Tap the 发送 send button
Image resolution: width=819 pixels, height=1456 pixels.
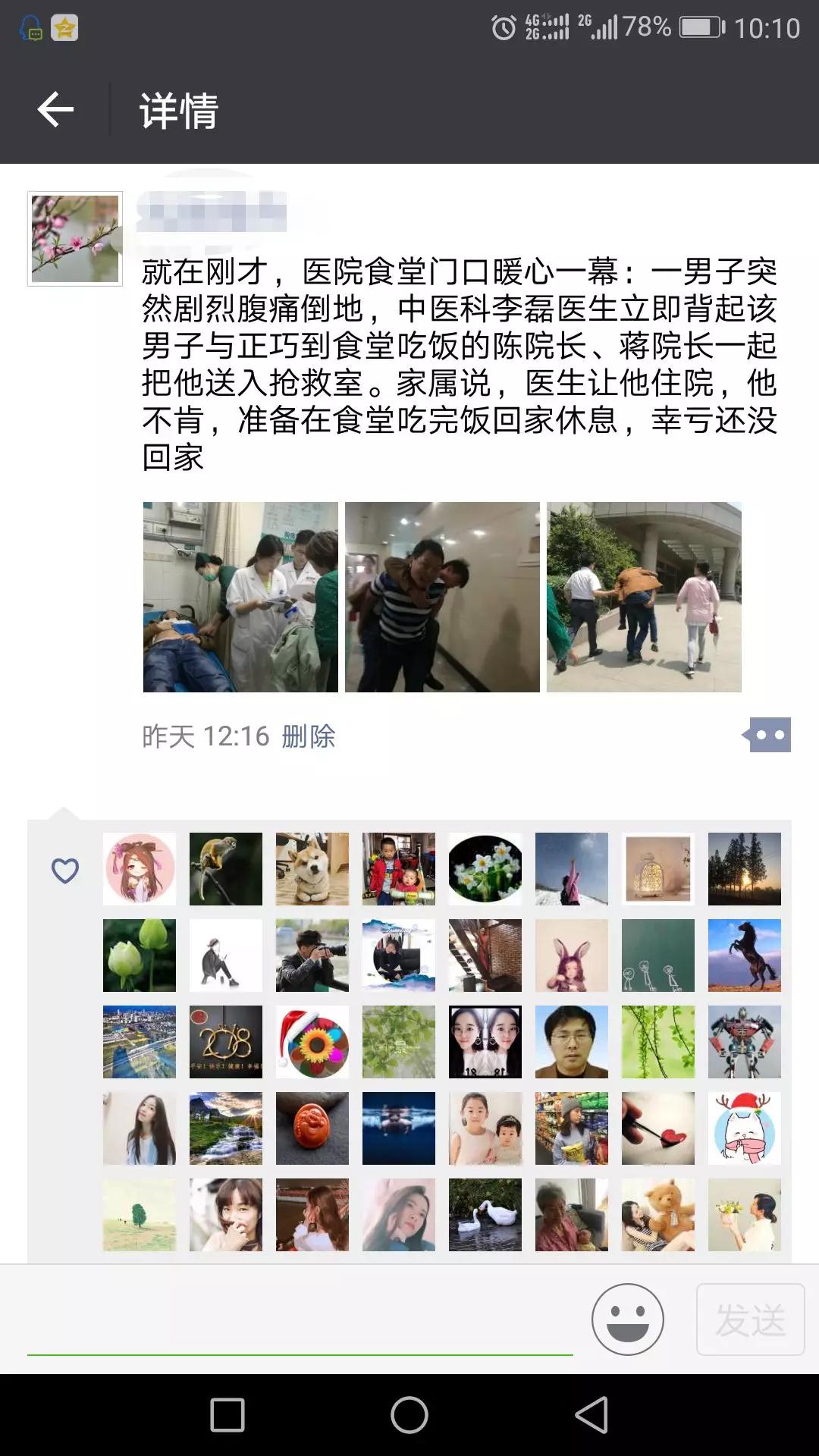click(749, 1319)
